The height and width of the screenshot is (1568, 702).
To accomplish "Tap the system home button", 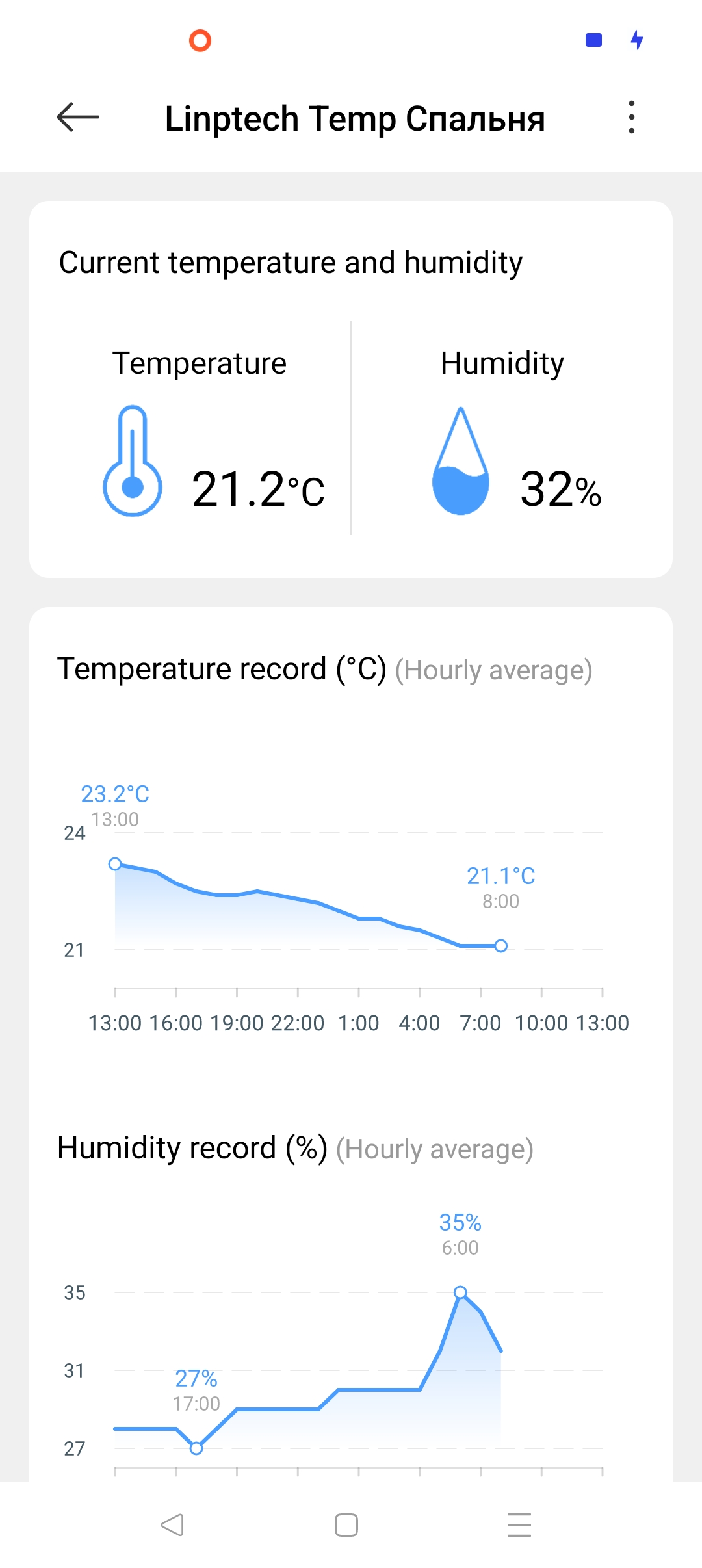I will pyautogui.click(x=346, y=1524).
